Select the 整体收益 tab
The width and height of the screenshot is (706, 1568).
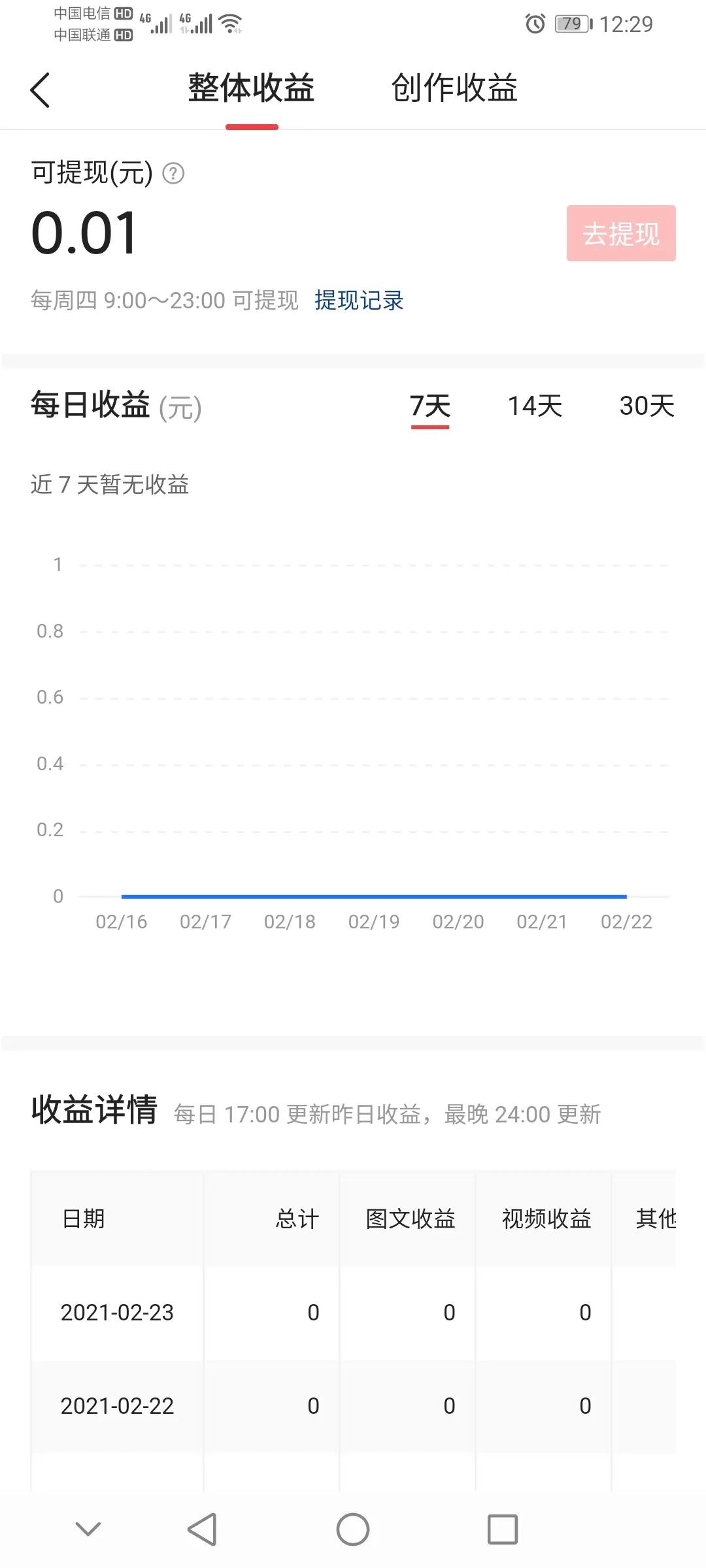click(252, 88)
